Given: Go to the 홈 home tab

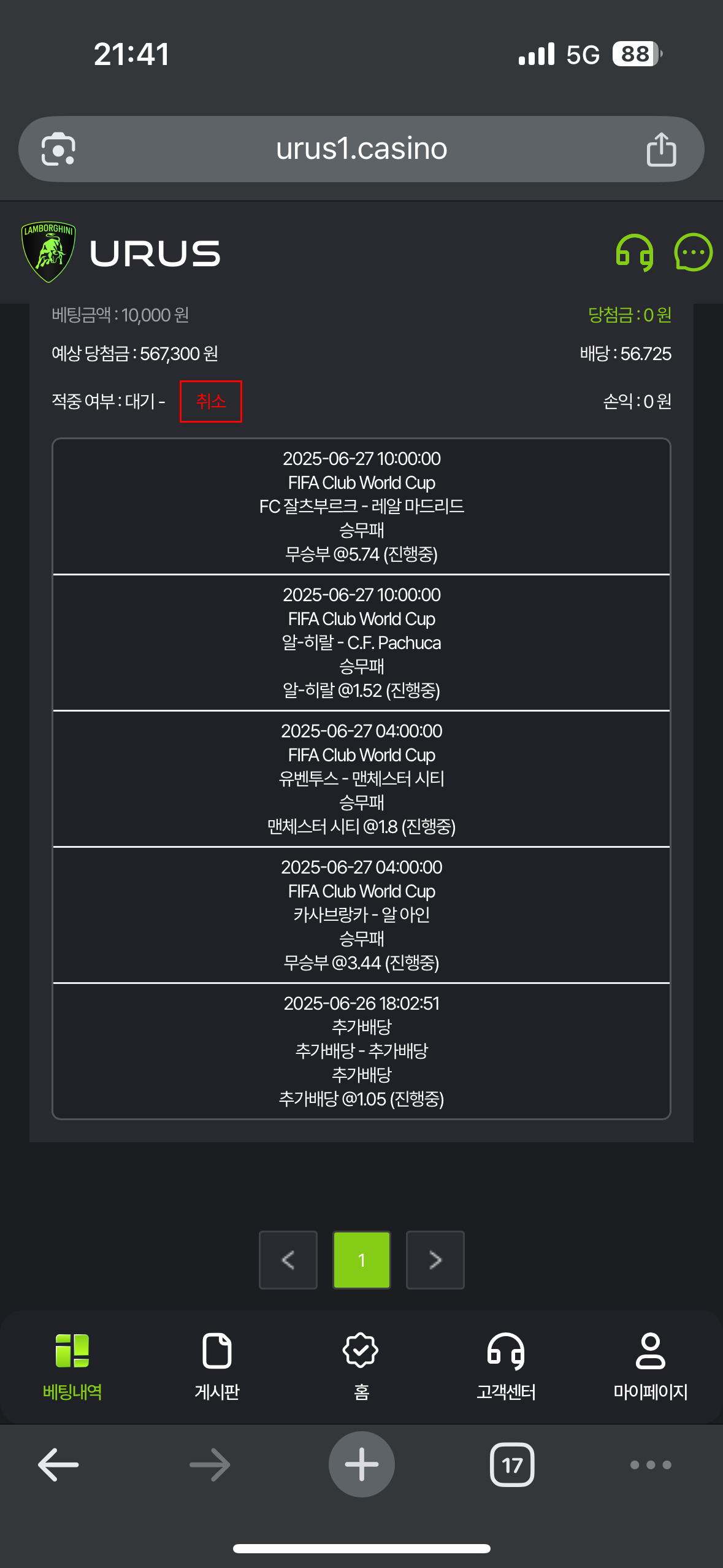Looking at the screenshot, I should [361, 1367].
